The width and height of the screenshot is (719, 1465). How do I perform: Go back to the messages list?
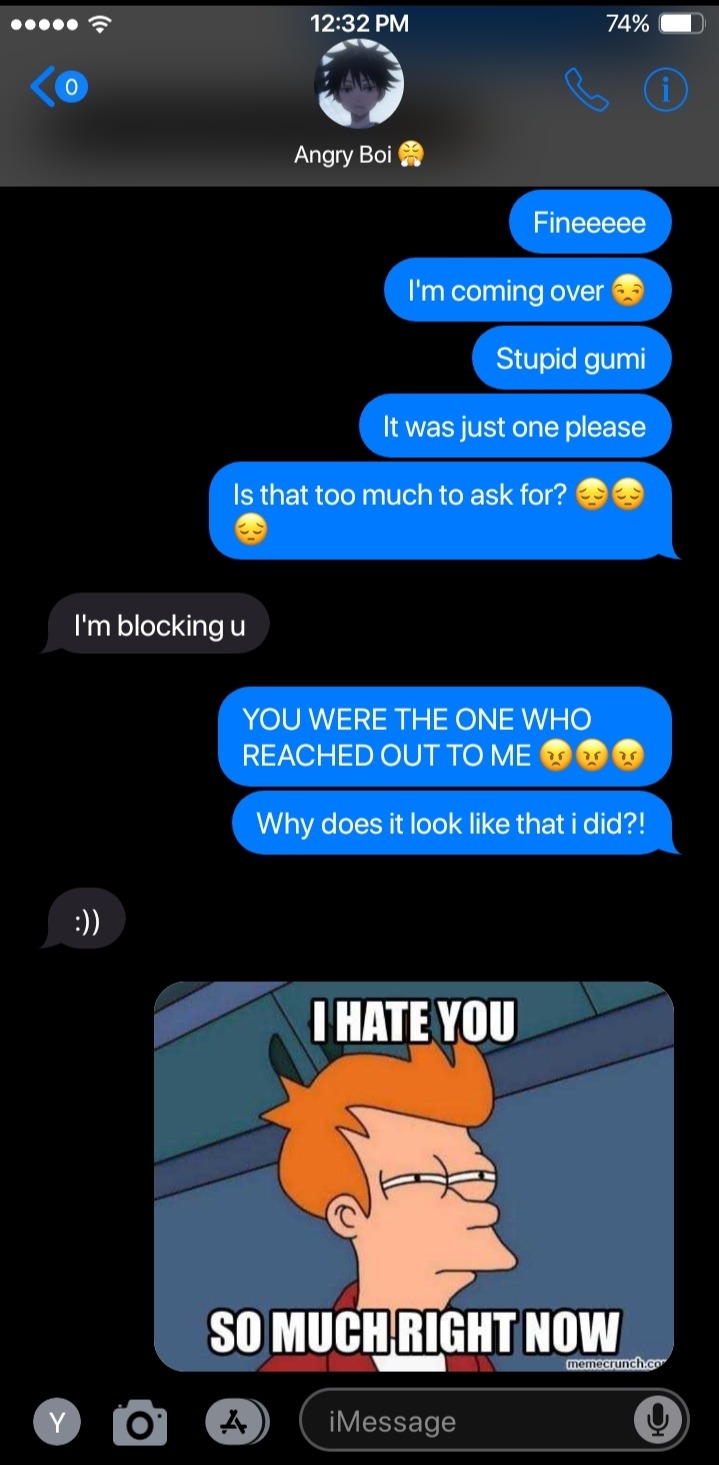58,88
